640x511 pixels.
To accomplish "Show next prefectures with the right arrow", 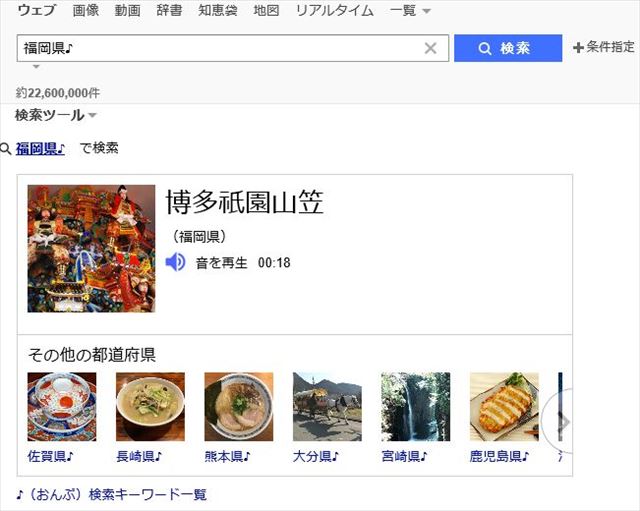I will (x=563, y=422).
